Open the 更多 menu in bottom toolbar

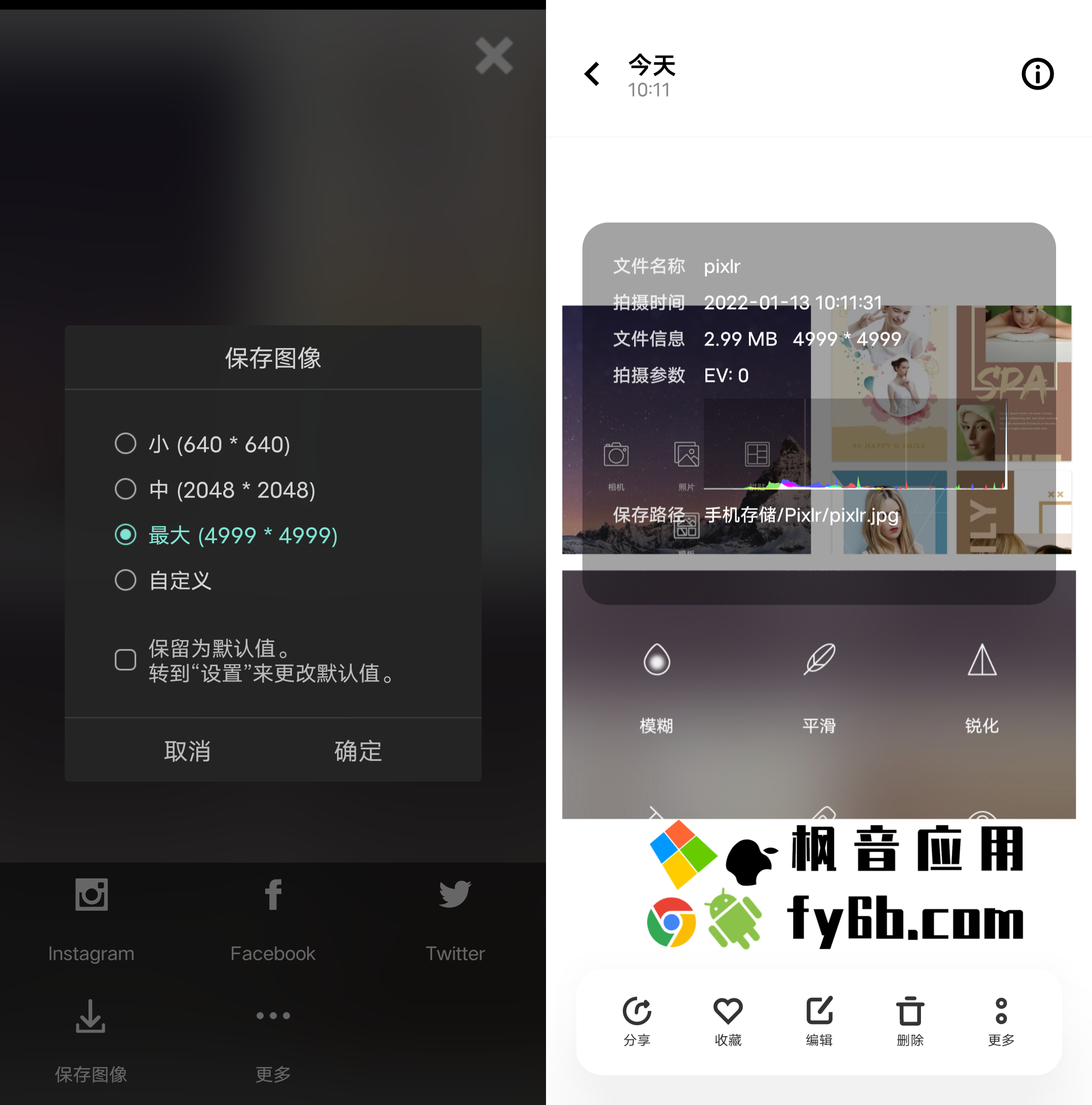pos(1000,1022)
